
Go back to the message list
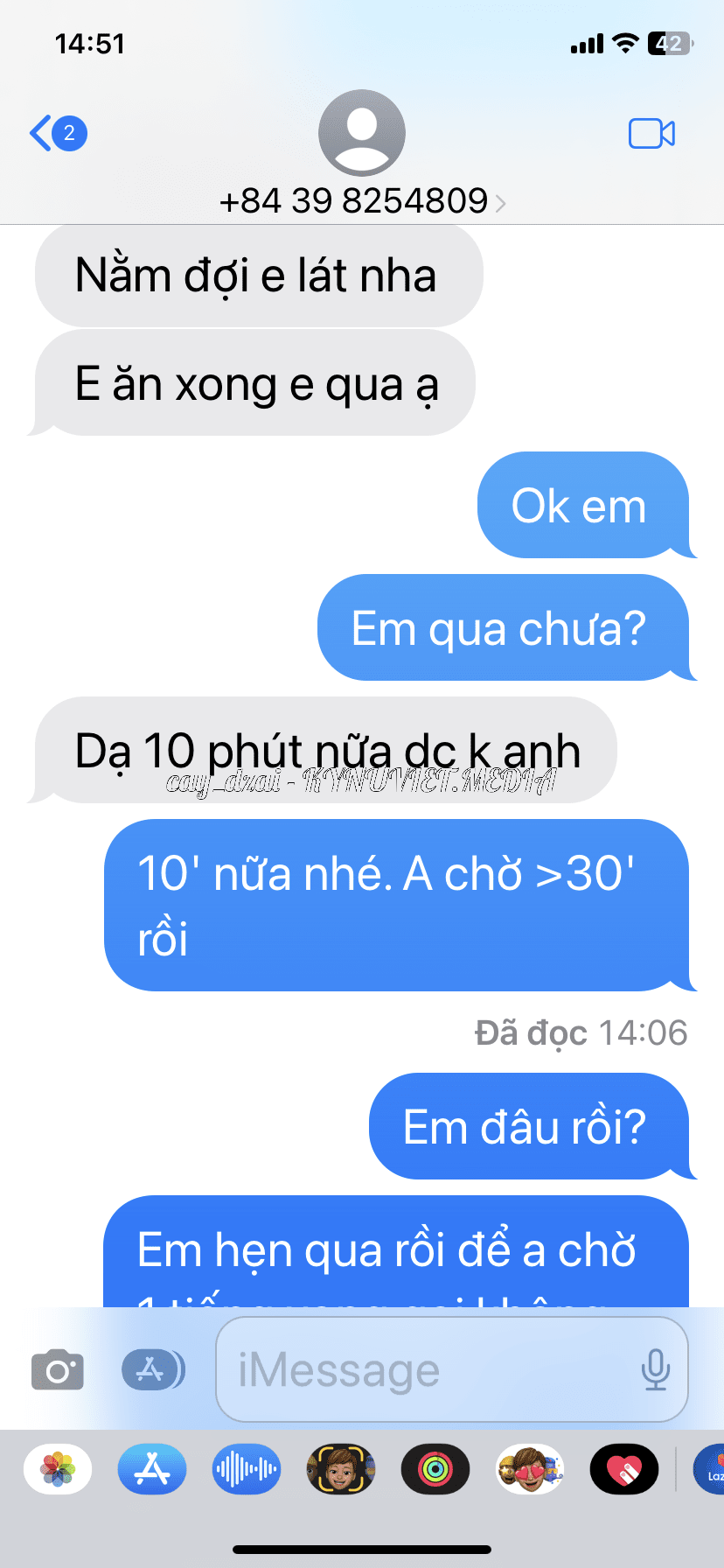[58, 134]
